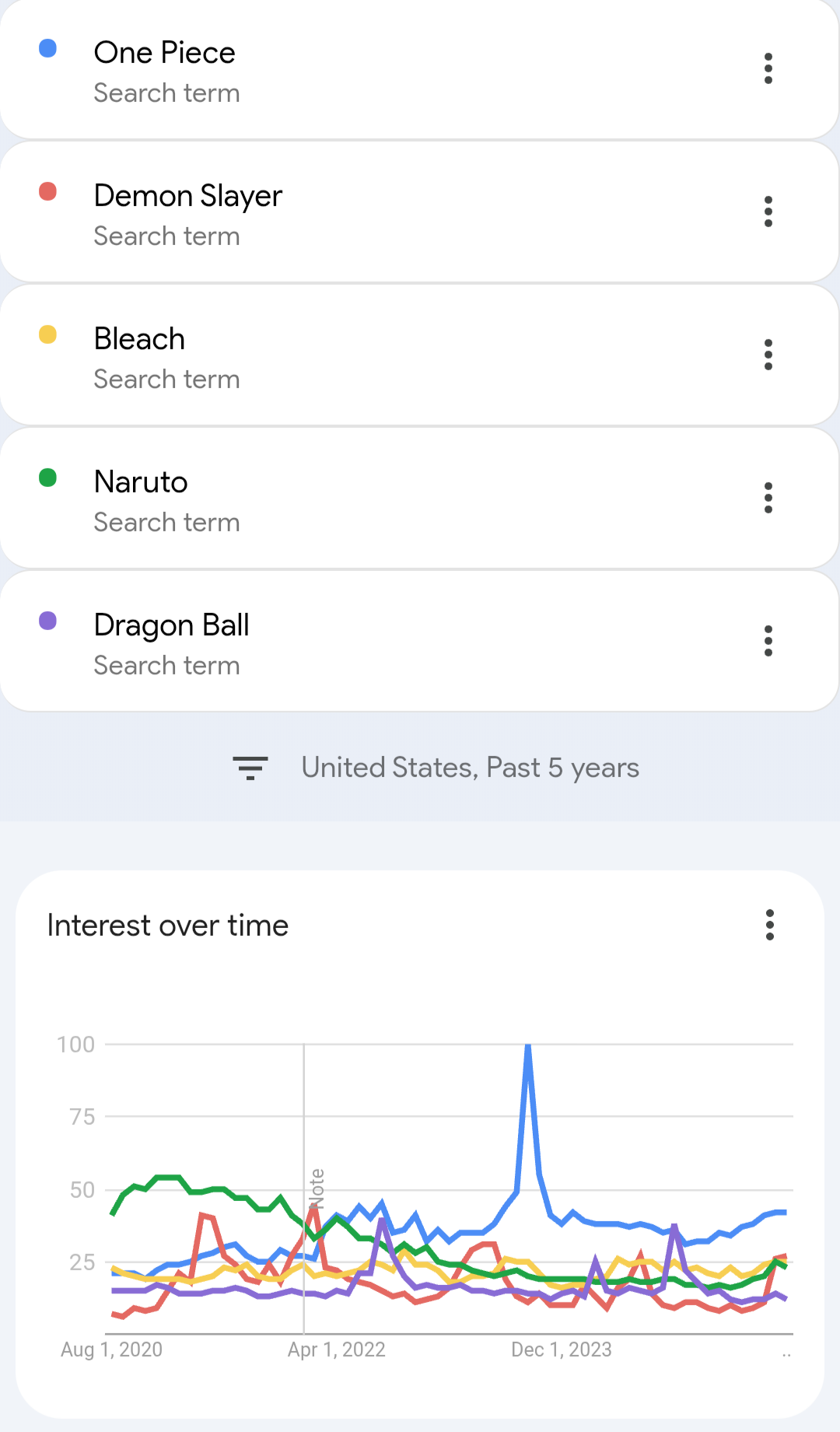
Task: Open the overflow menu for Naruto
Action: coord(768,498)
